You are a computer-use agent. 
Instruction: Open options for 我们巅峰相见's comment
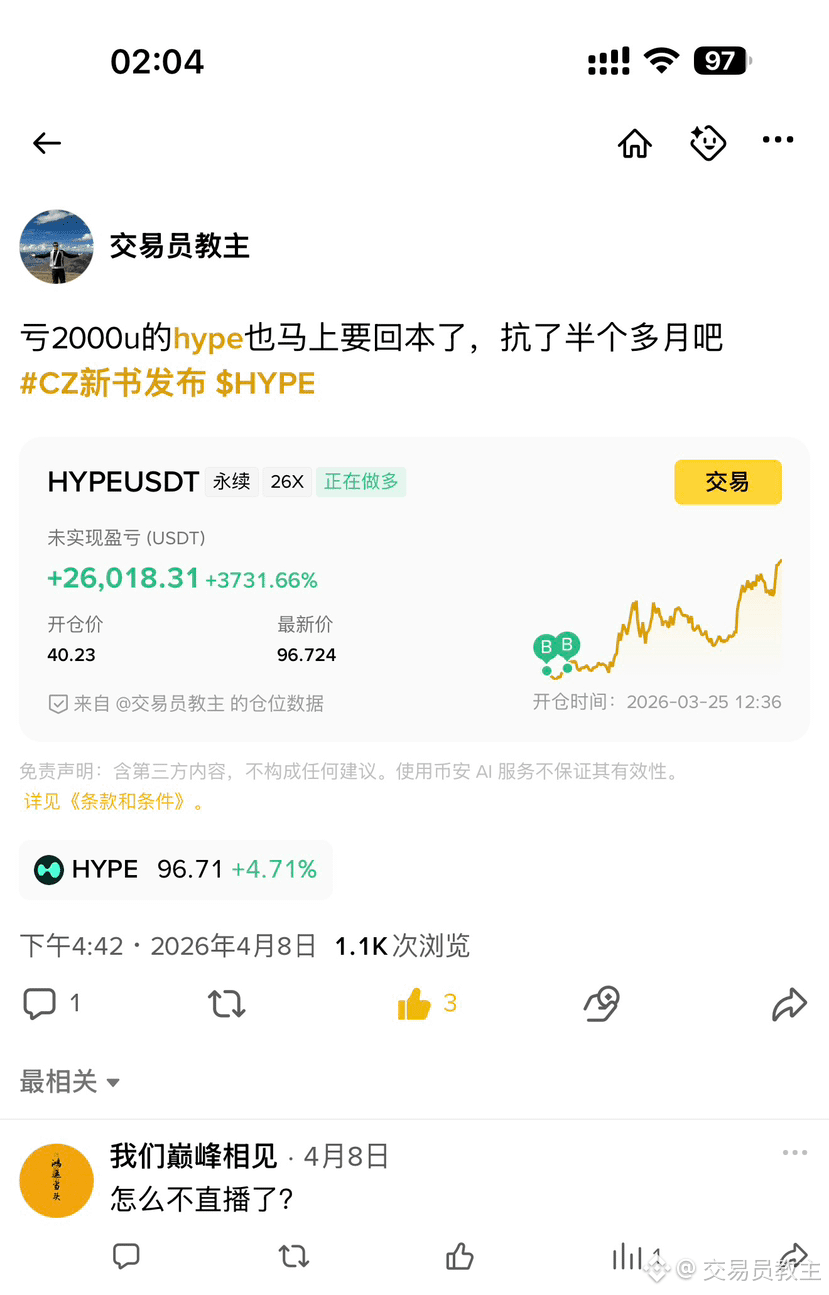click(795, 1153)
